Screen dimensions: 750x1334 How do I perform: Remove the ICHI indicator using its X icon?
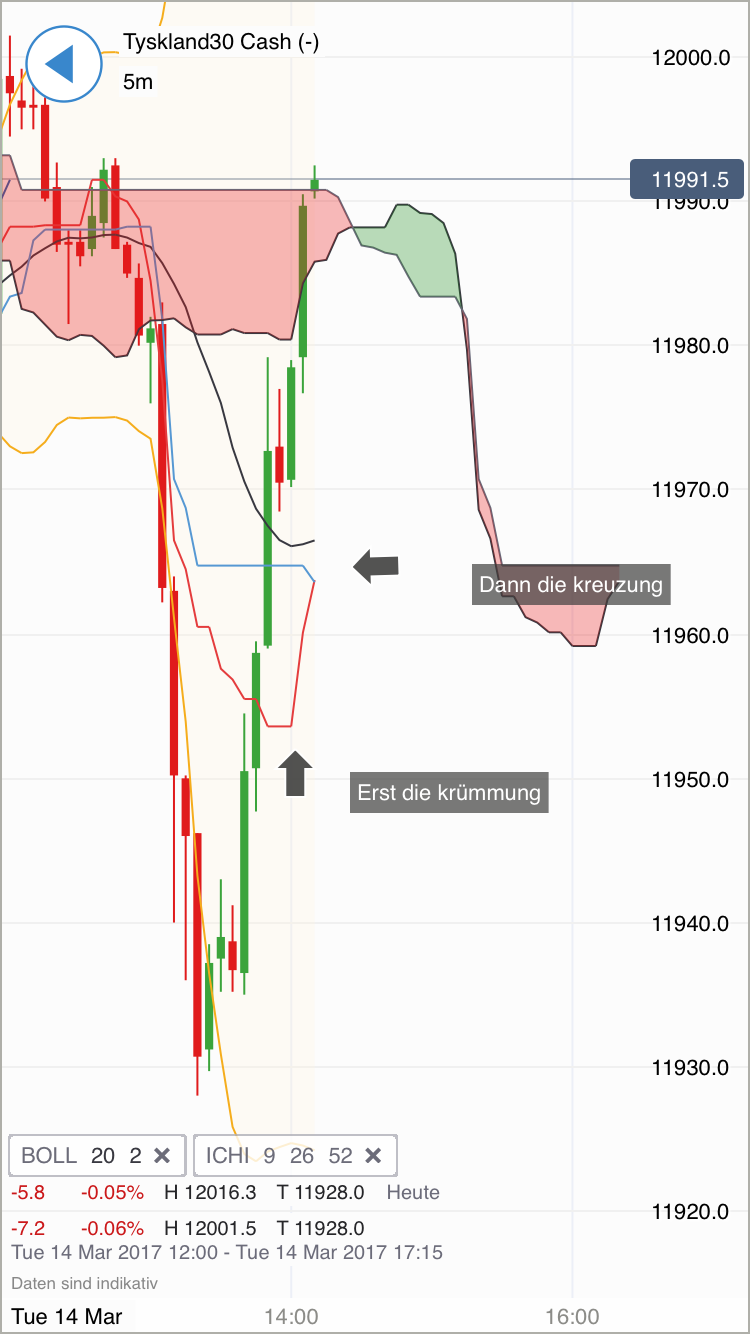(374, 1155)
